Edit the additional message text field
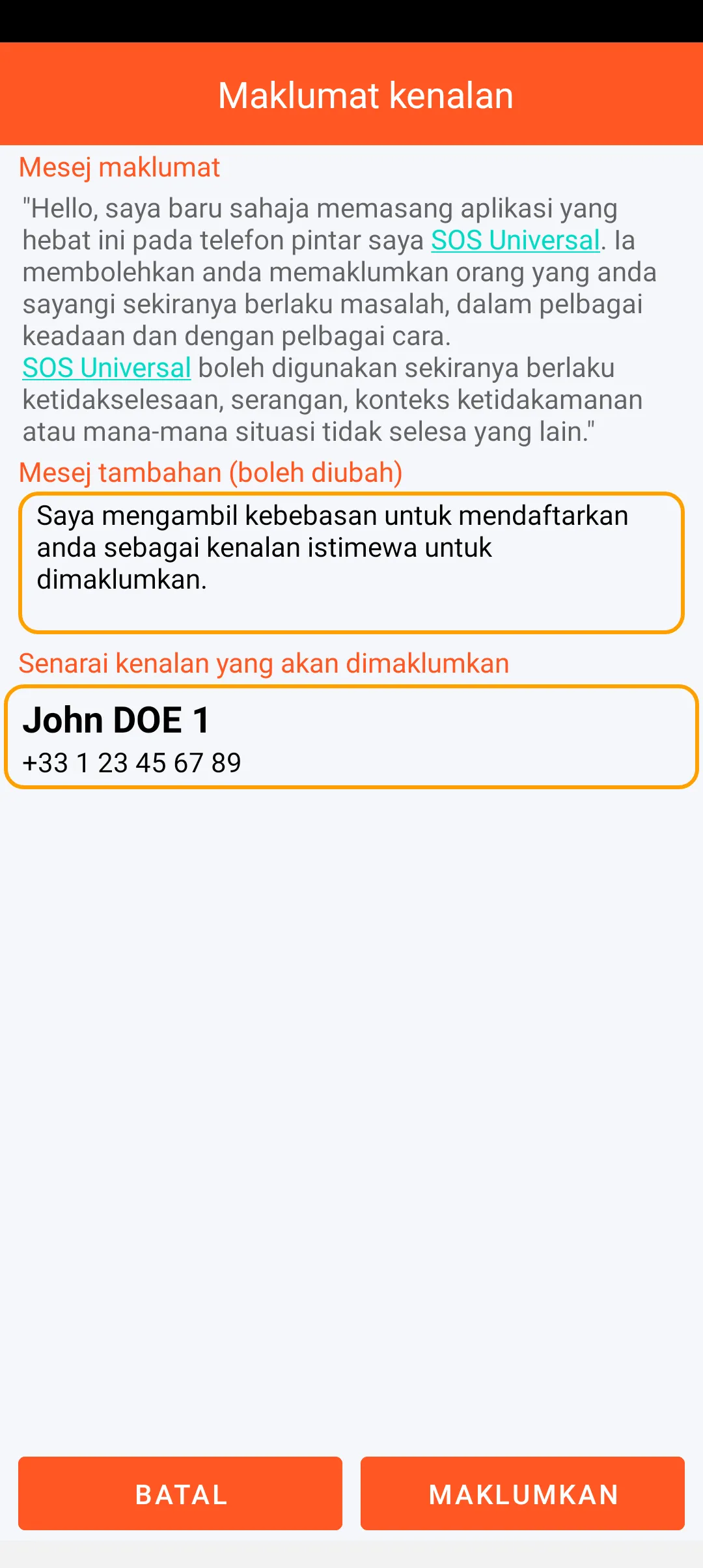This screenshot has width=703, height=1568. point(351,563)
